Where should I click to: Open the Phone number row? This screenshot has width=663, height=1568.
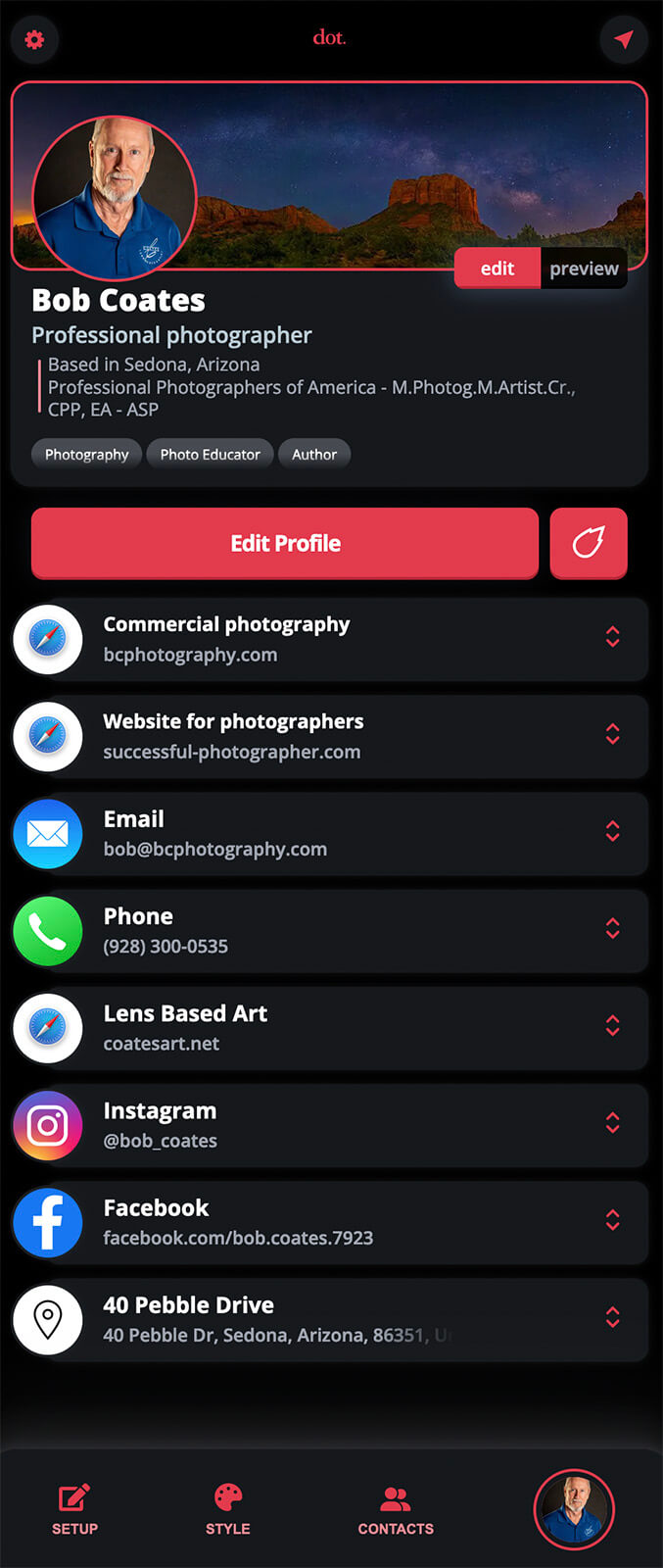tap(333, 930)
